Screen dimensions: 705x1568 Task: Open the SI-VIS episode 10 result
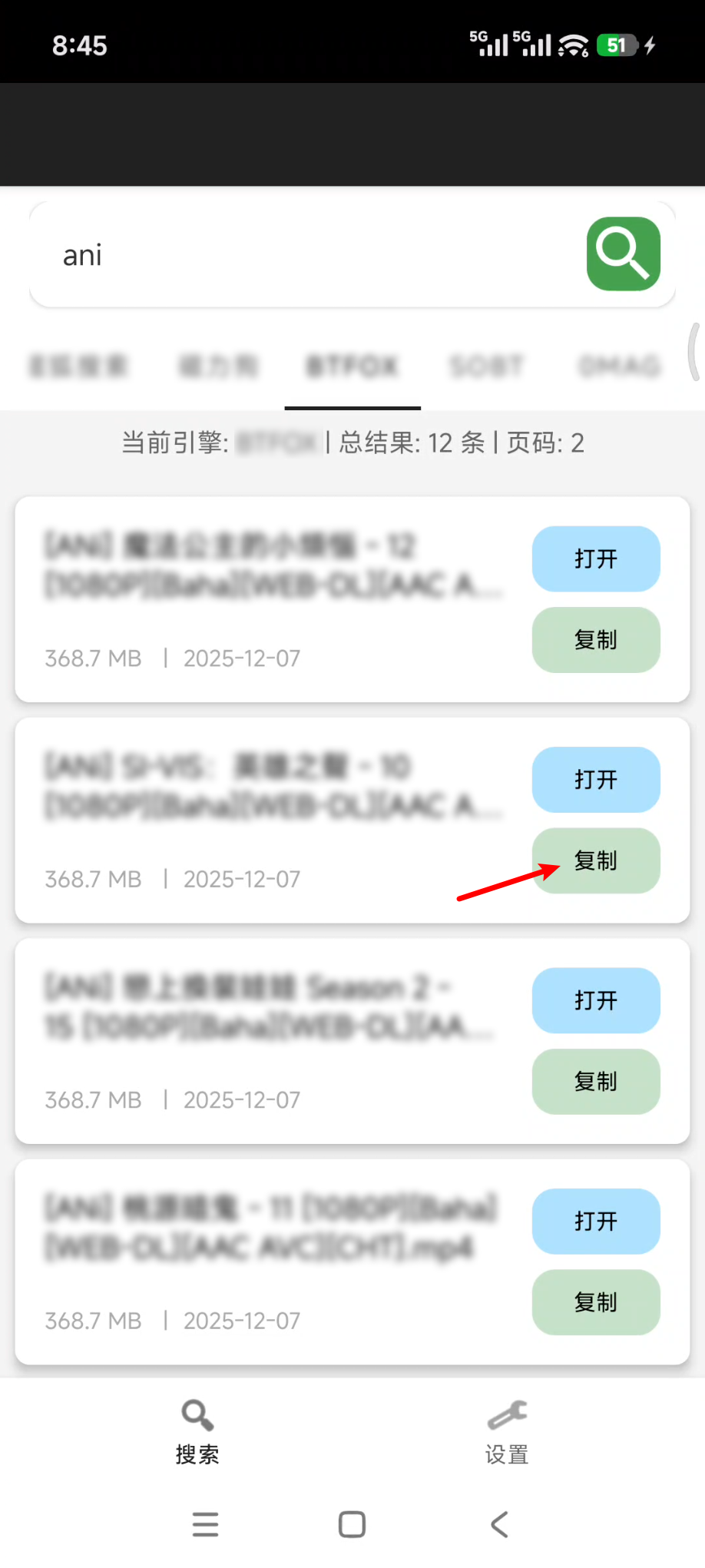596,780
